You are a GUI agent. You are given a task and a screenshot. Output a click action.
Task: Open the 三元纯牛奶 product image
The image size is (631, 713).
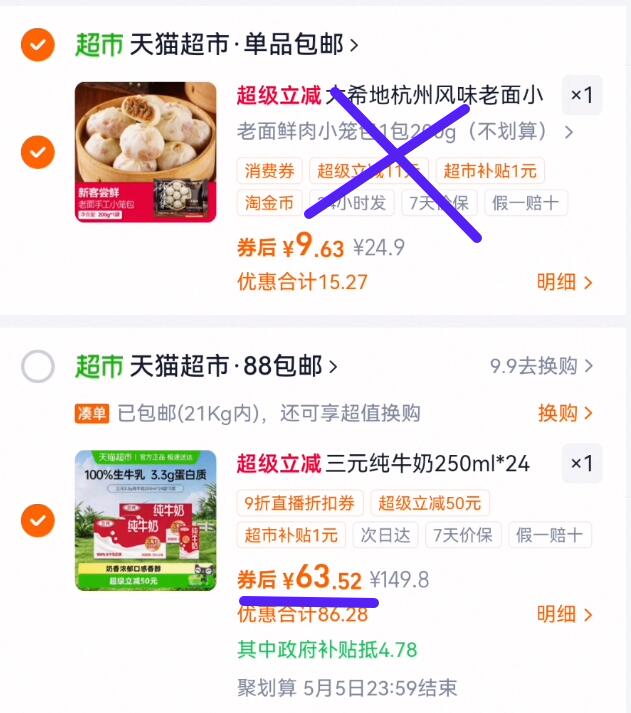tap(145, 520)
